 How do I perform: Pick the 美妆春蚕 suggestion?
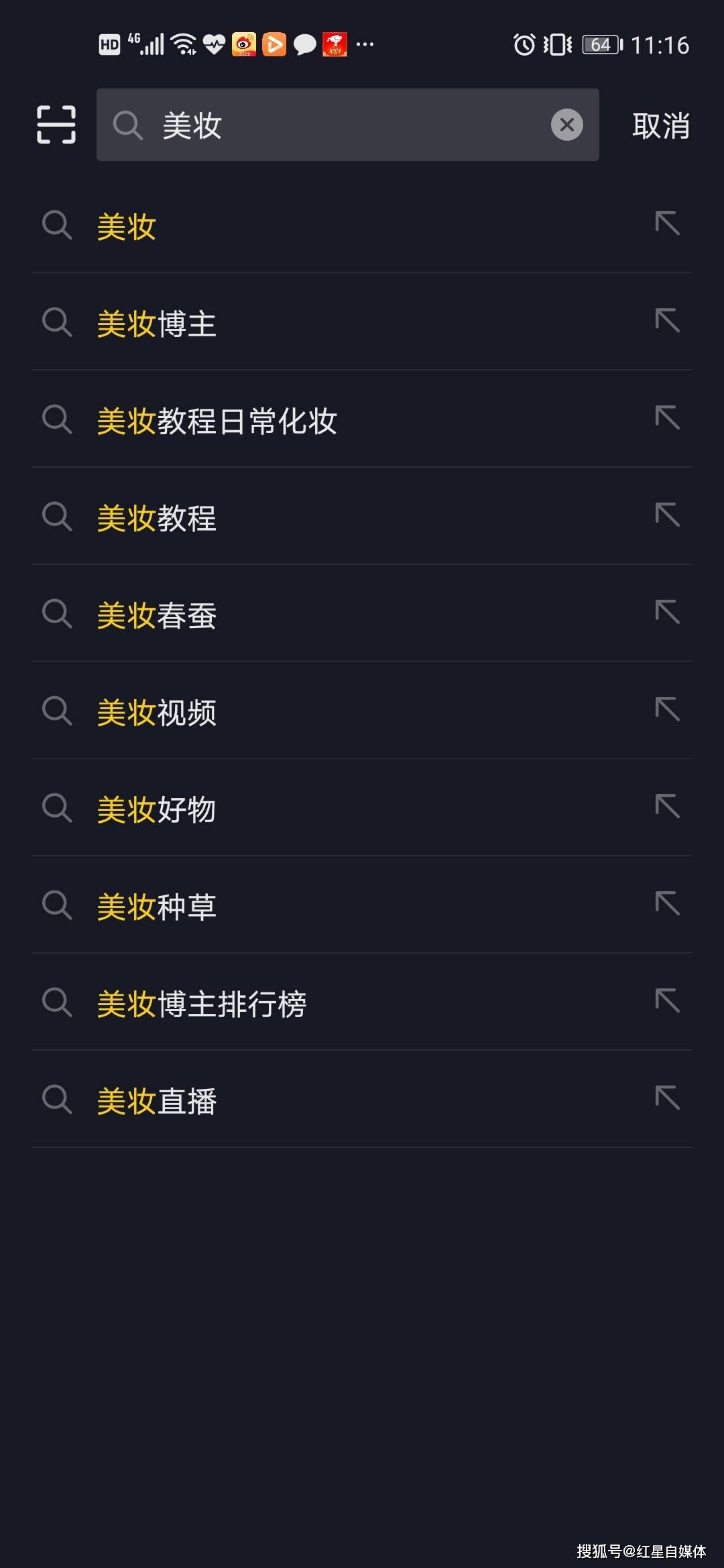click(156, 615)
